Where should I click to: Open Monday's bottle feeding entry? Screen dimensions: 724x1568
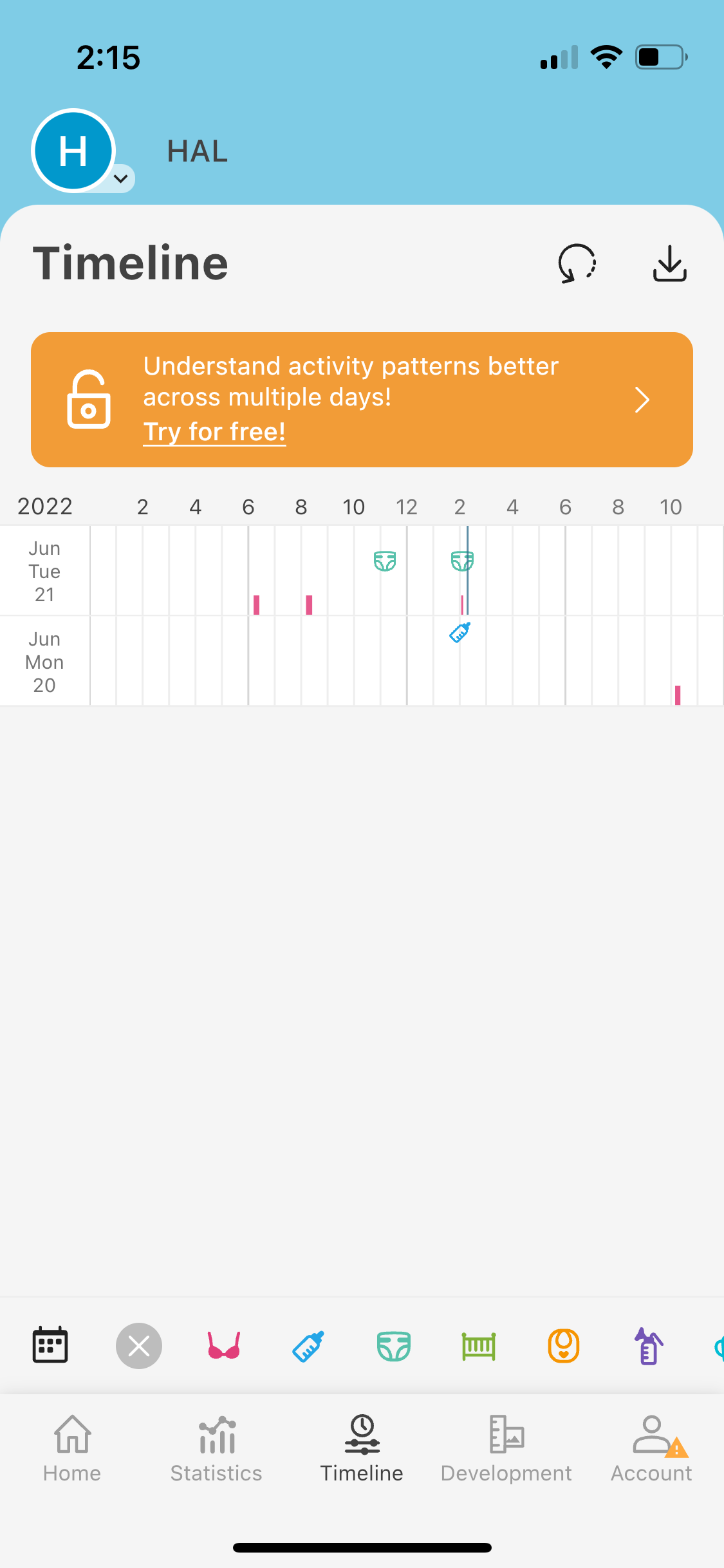[x=459, y=633]
